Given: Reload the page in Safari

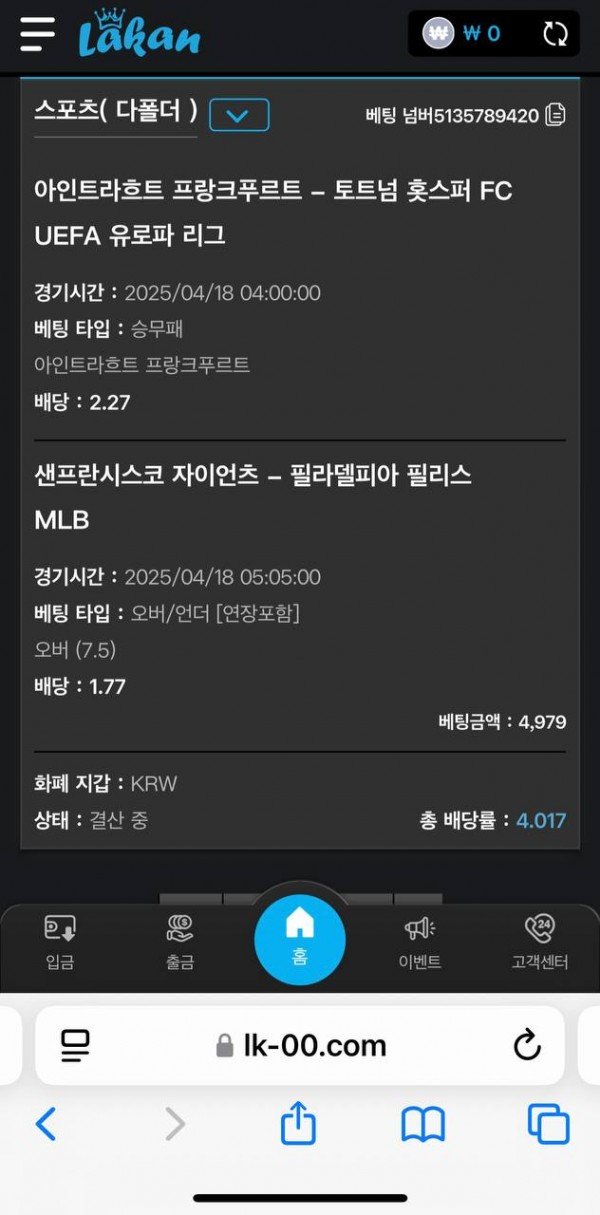Looking at the screenshot, I should pos(526,1046).
